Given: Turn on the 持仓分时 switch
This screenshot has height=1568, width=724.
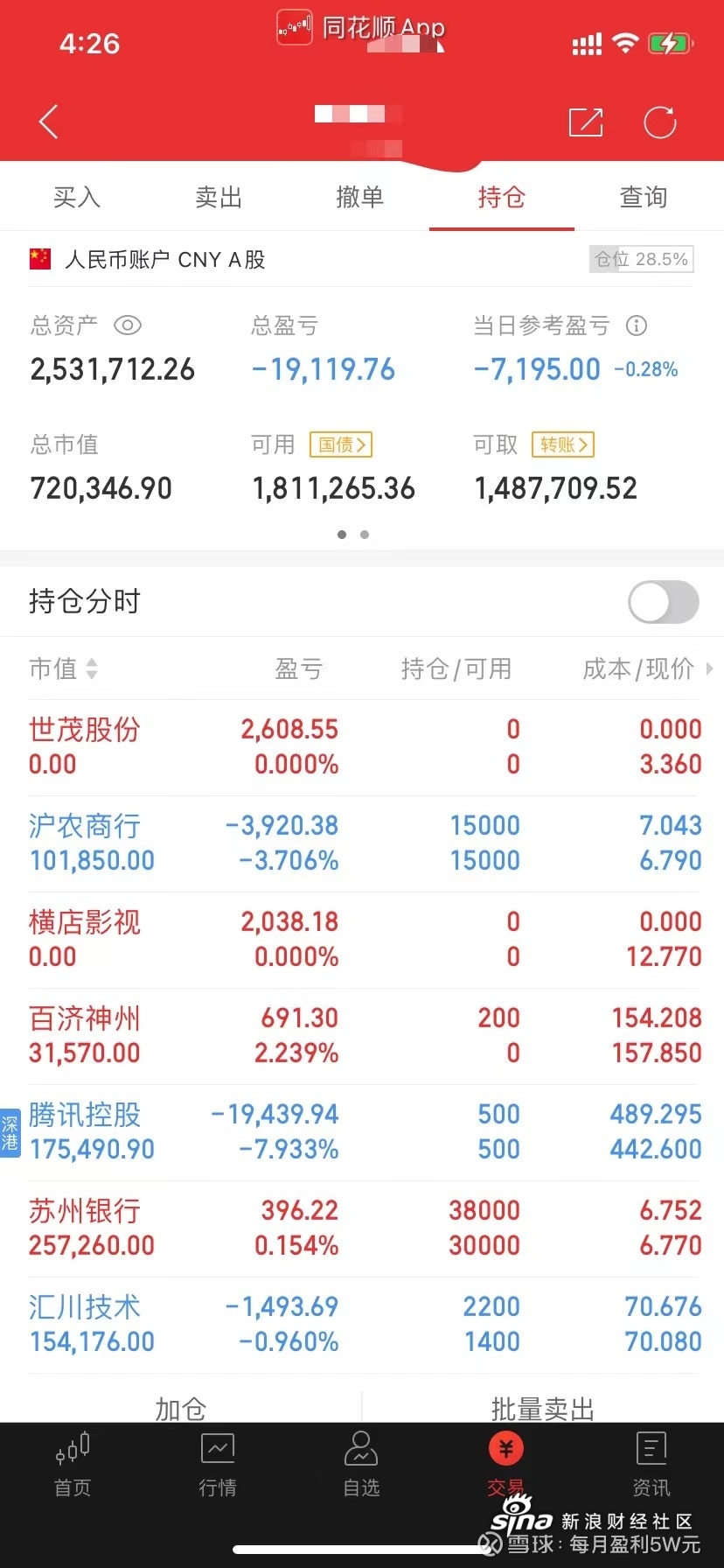Looking at the screenshot, I should tap(664, 602).
